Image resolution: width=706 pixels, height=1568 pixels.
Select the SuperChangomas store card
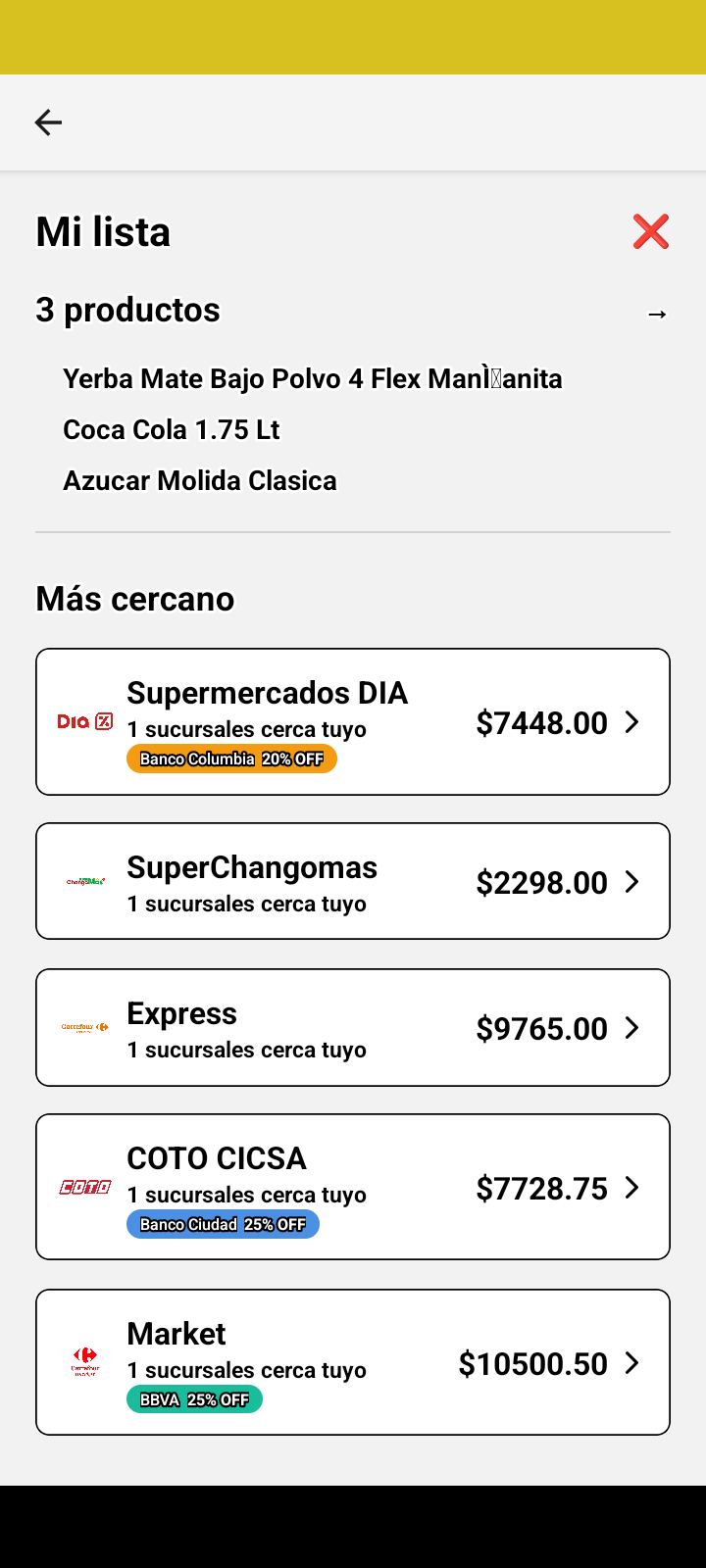(x=353, y=881)
